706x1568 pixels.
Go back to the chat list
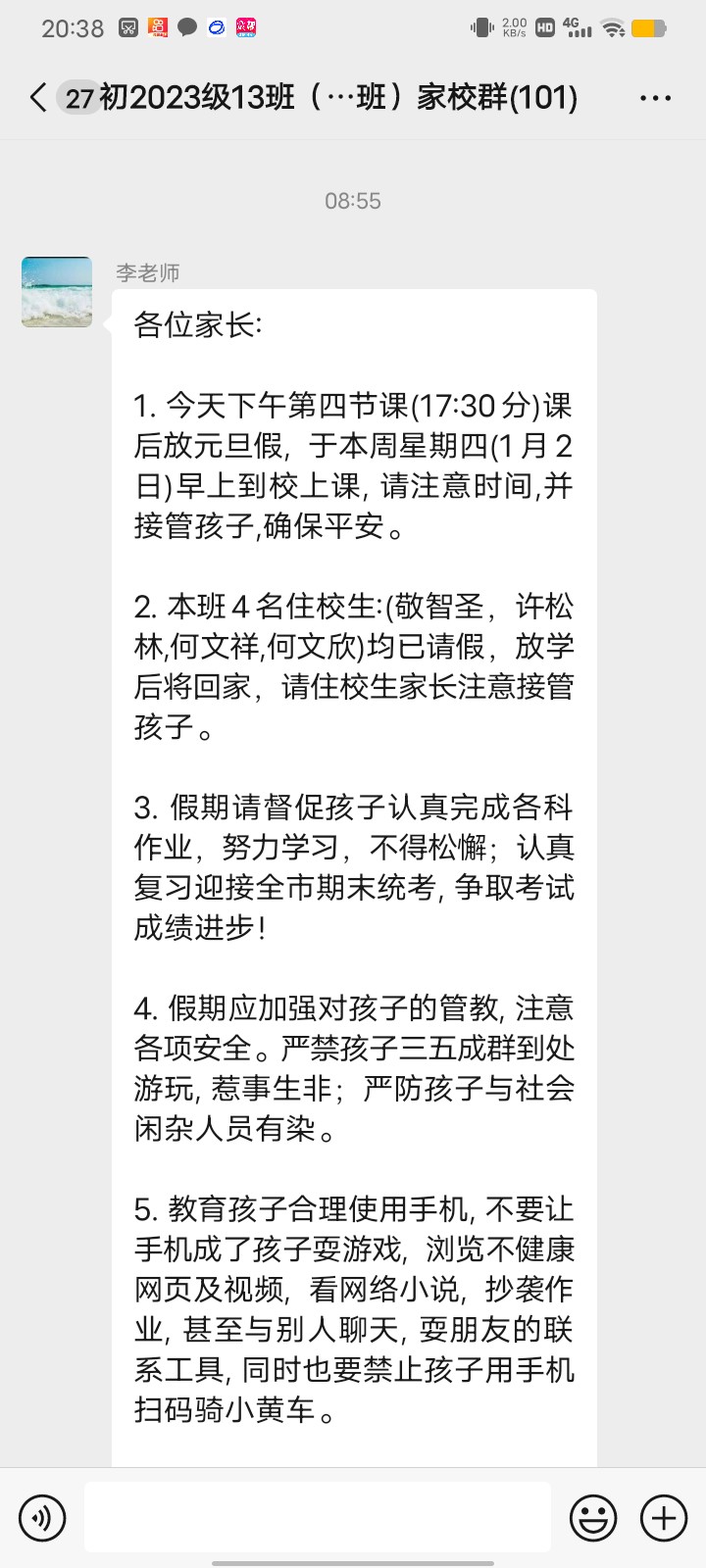(37, 98)
